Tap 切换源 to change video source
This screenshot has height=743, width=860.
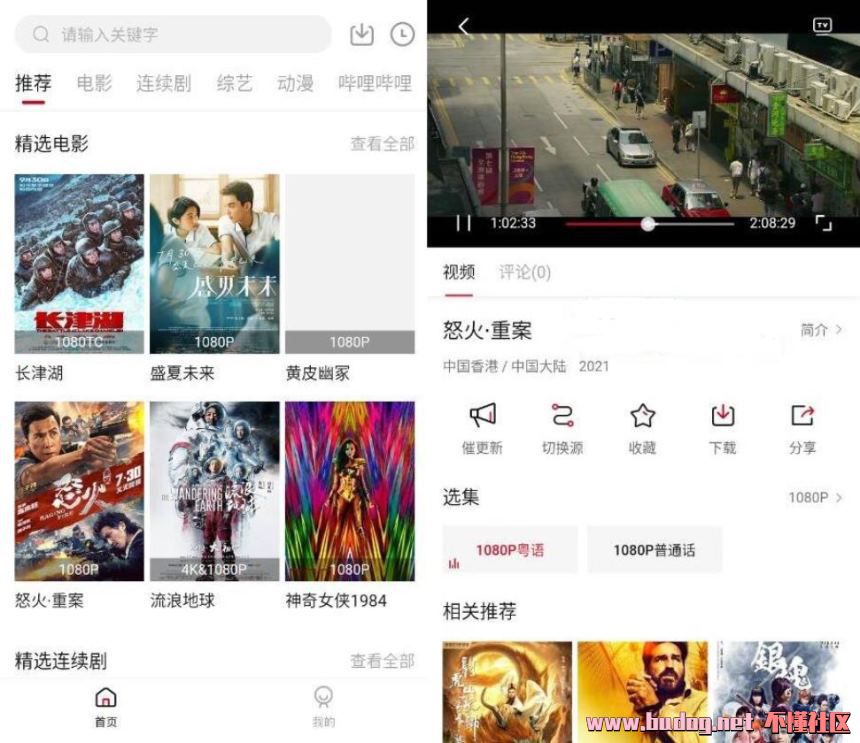pyautogui.click(x=562, y=427)
